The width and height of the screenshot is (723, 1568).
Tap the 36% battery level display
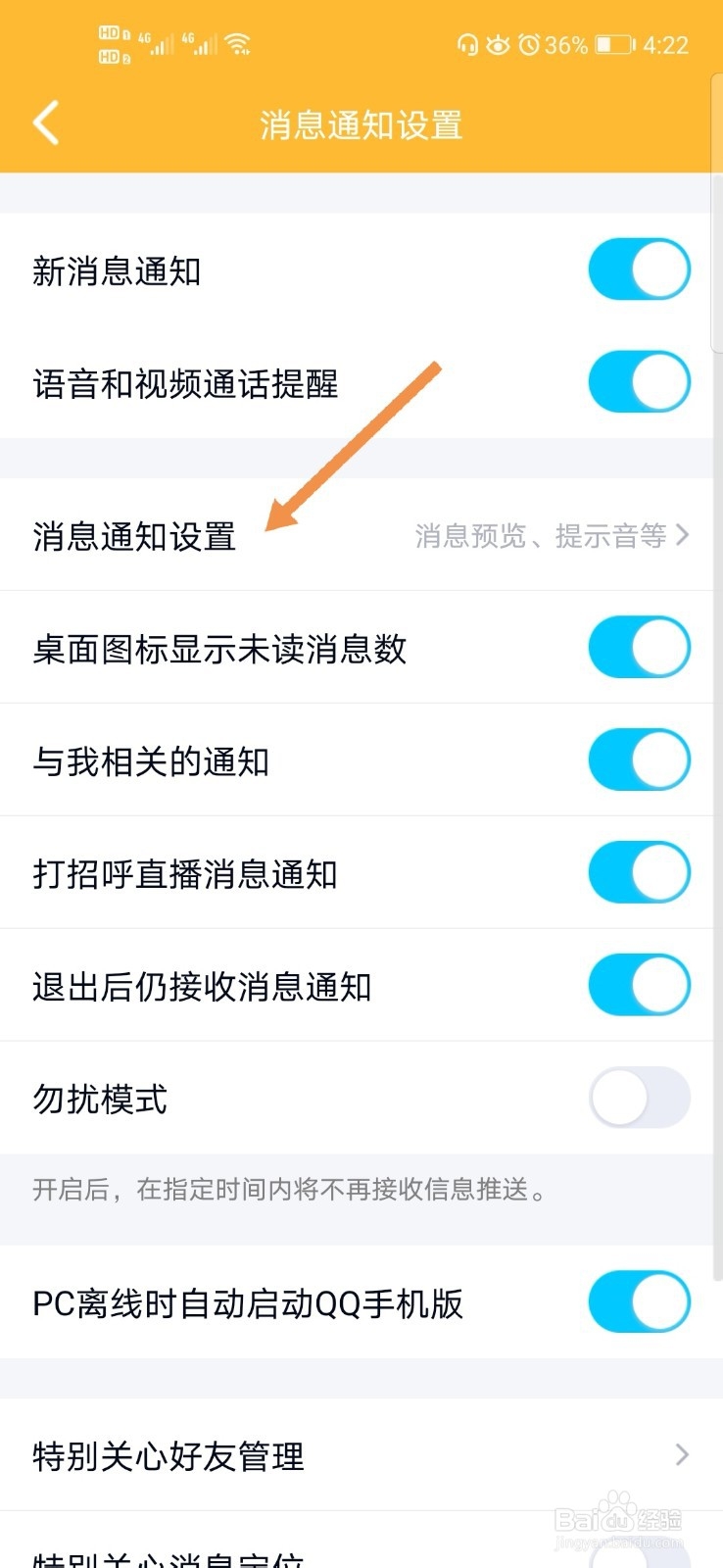click(x=564, y=44)
